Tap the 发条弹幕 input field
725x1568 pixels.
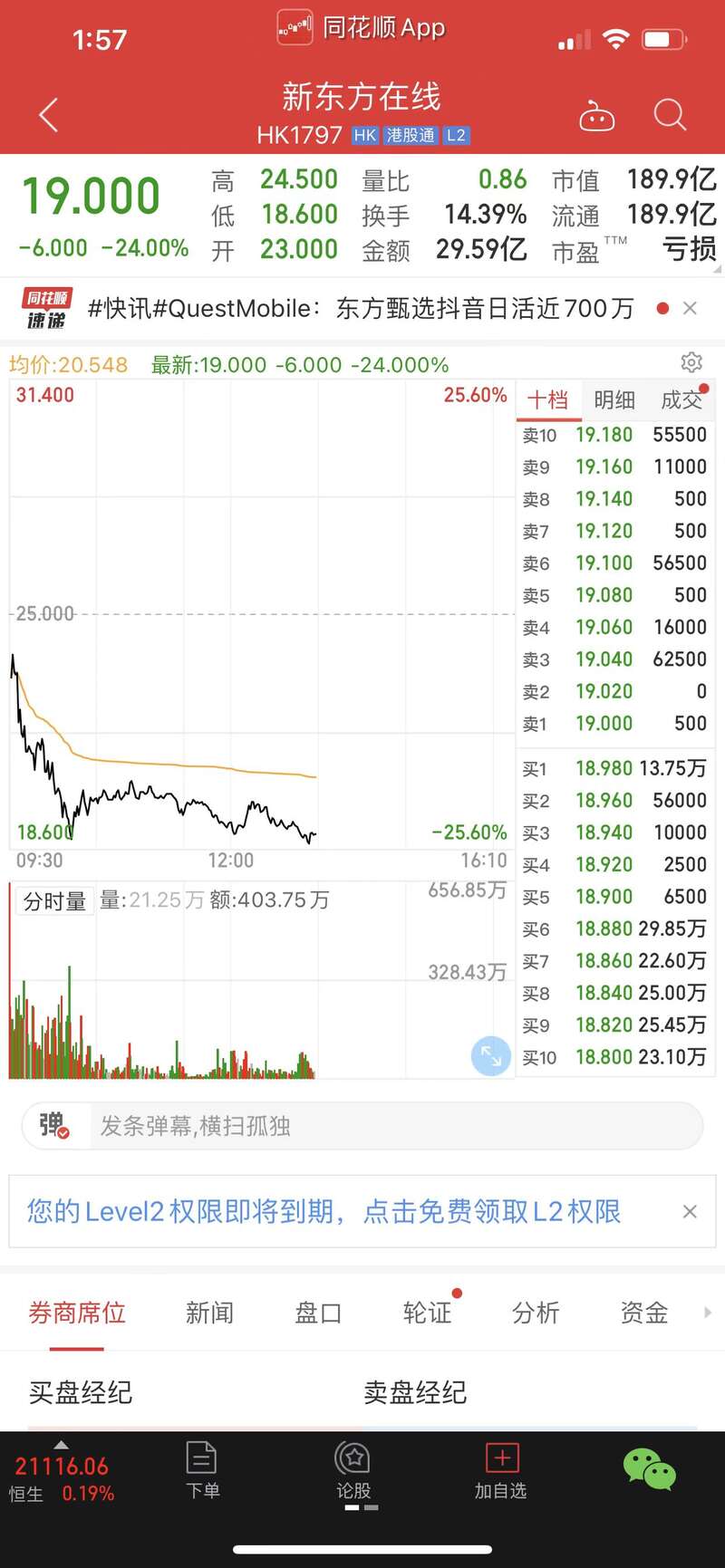pos(396,1126)
